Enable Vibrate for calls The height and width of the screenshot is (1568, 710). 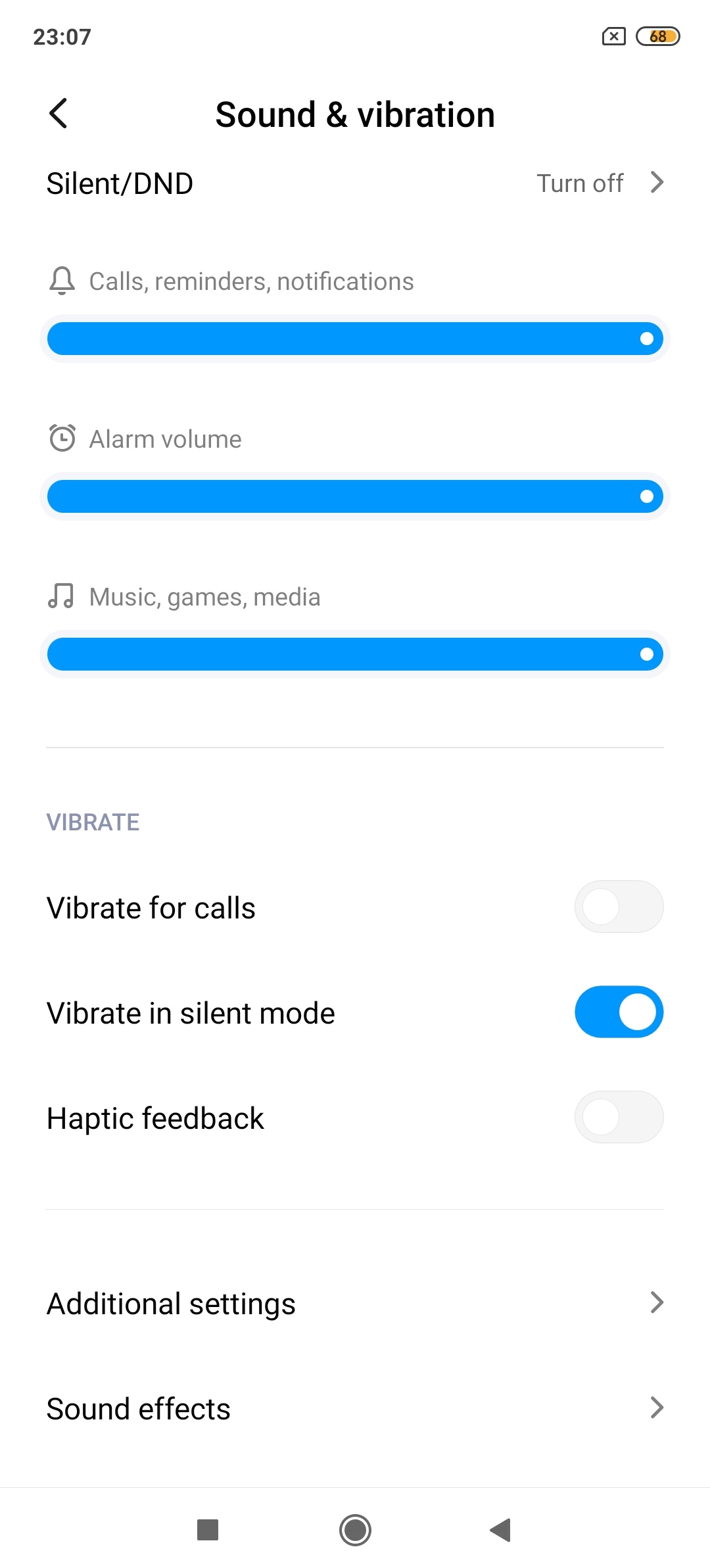click(619, 907)
